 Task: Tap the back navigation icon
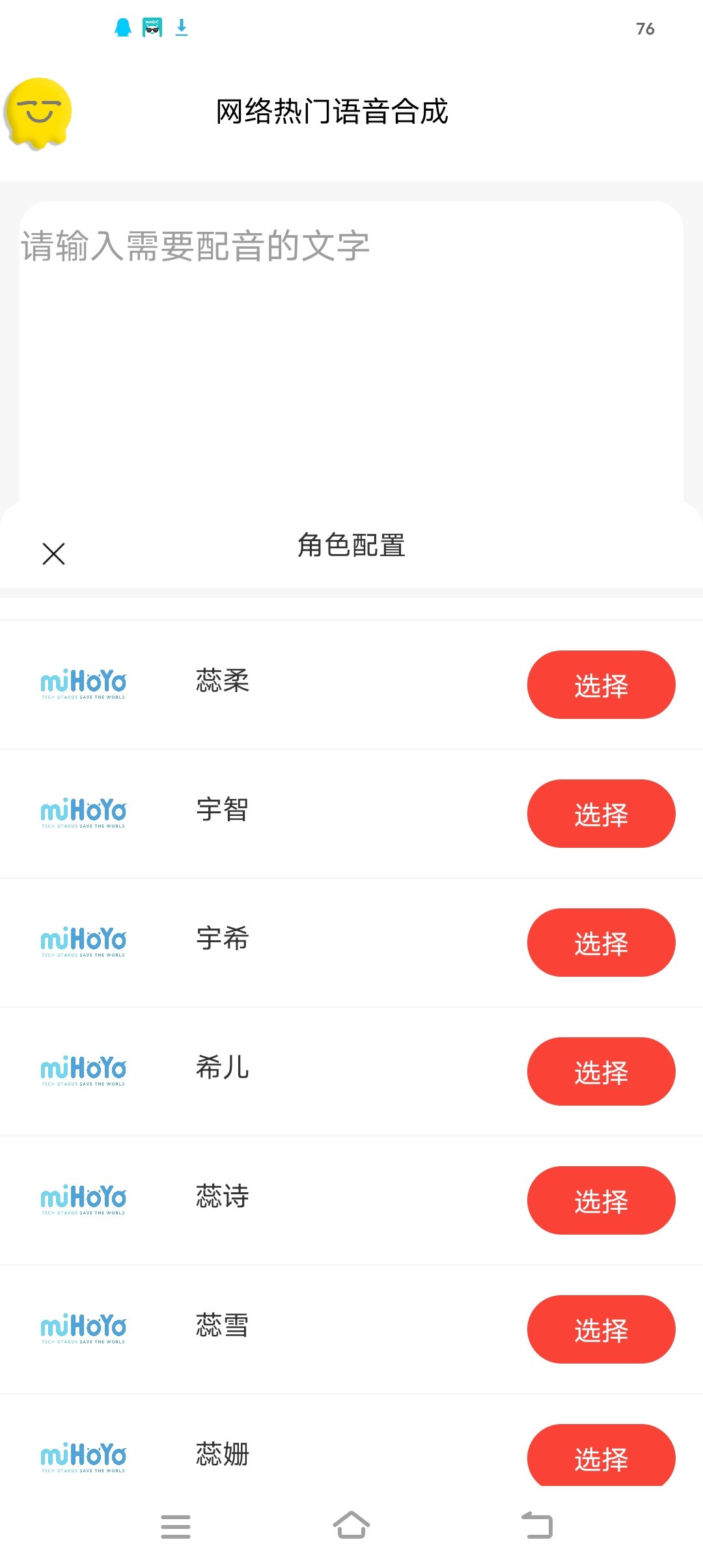point(536,1527)
